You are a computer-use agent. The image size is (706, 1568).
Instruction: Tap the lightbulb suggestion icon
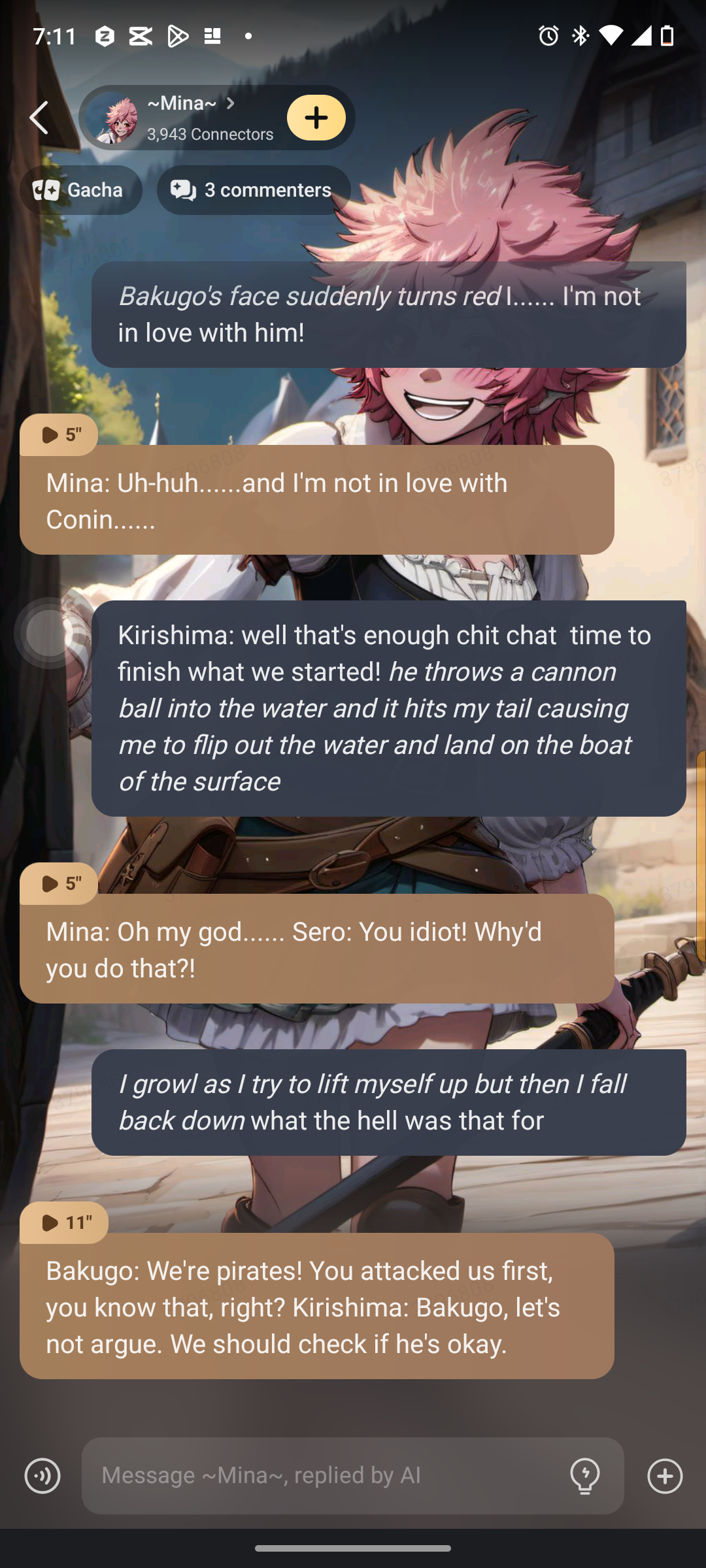pos(585,1476)
